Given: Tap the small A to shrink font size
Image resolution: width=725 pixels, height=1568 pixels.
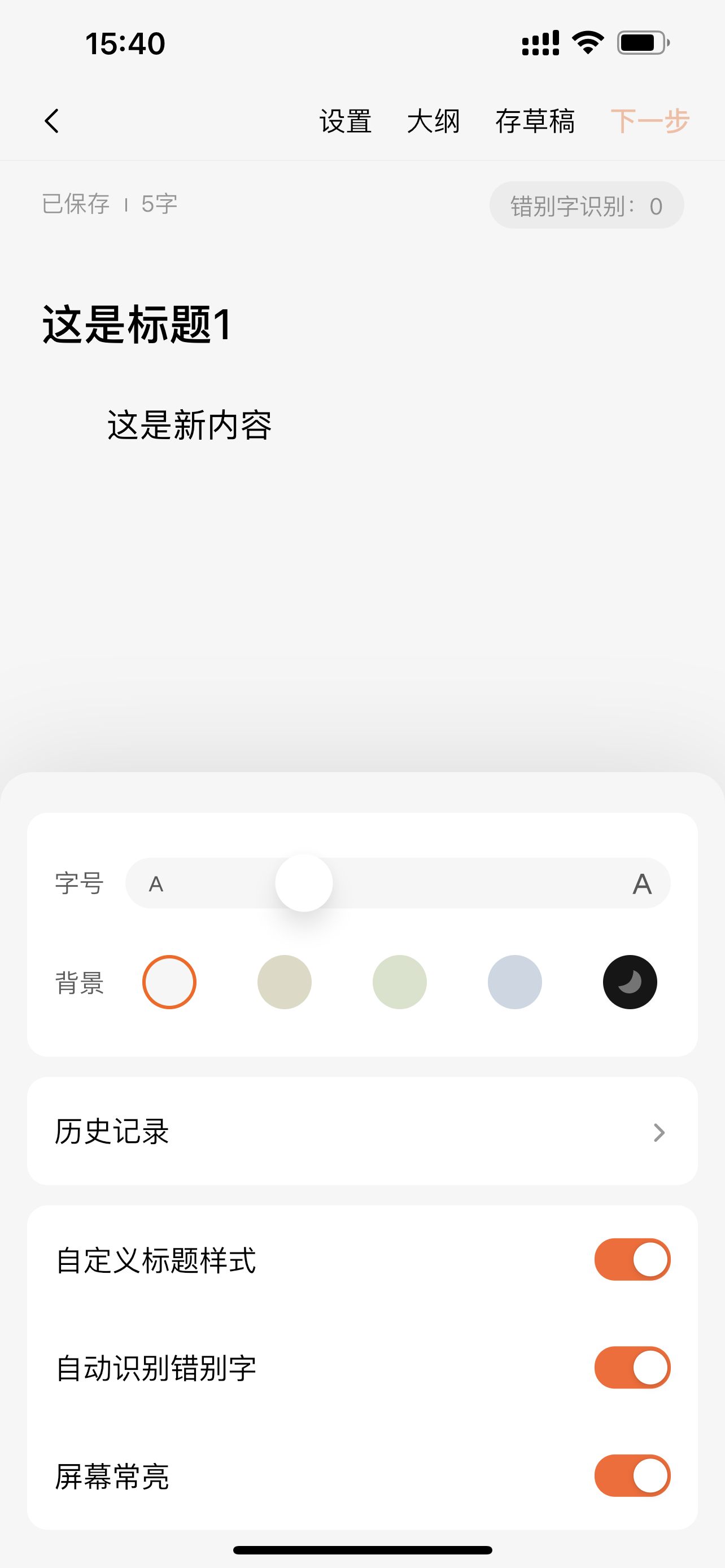Looking at the screenshot, I should tap(156, 883).
